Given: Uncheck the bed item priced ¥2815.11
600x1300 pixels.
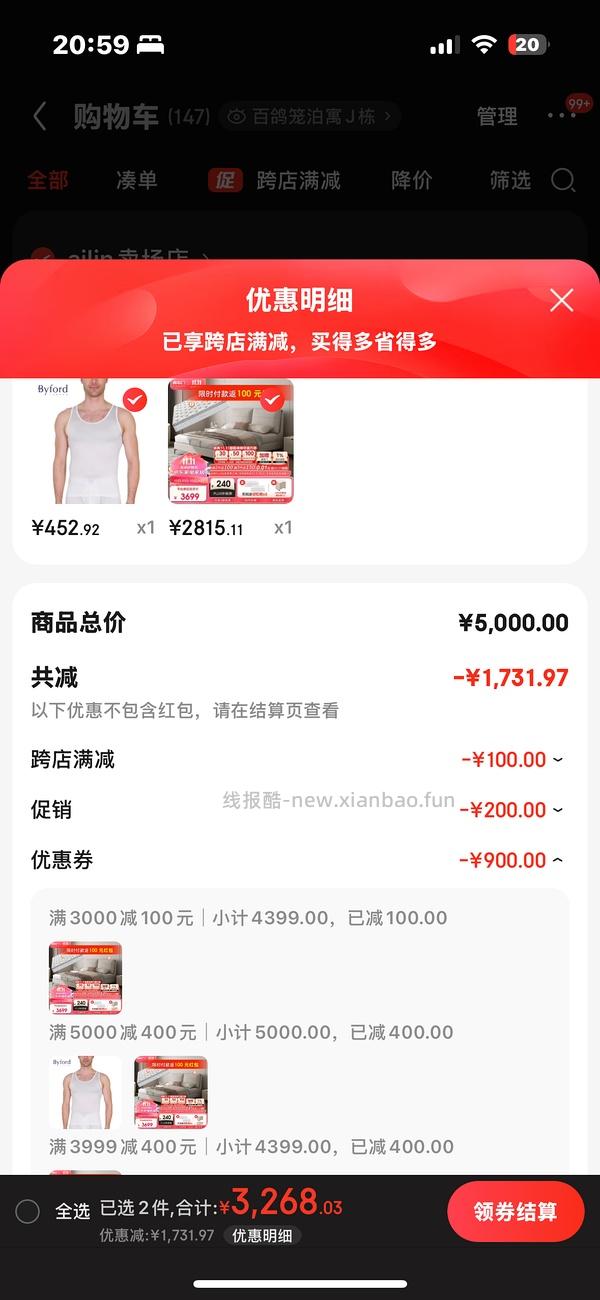Looking at the screenshot, I should coord(271,400).
